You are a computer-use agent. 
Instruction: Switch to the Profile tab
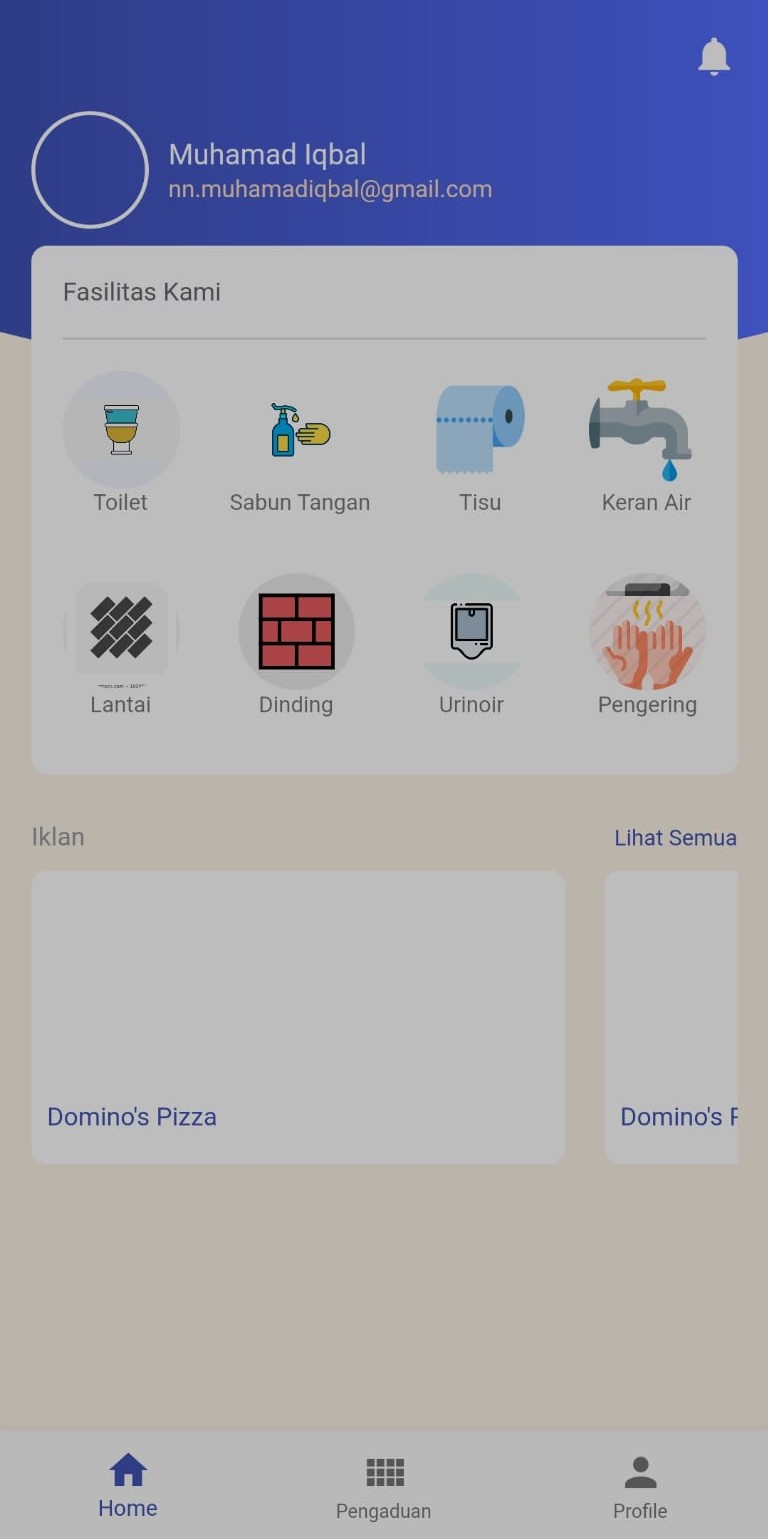click(640, 1486)
